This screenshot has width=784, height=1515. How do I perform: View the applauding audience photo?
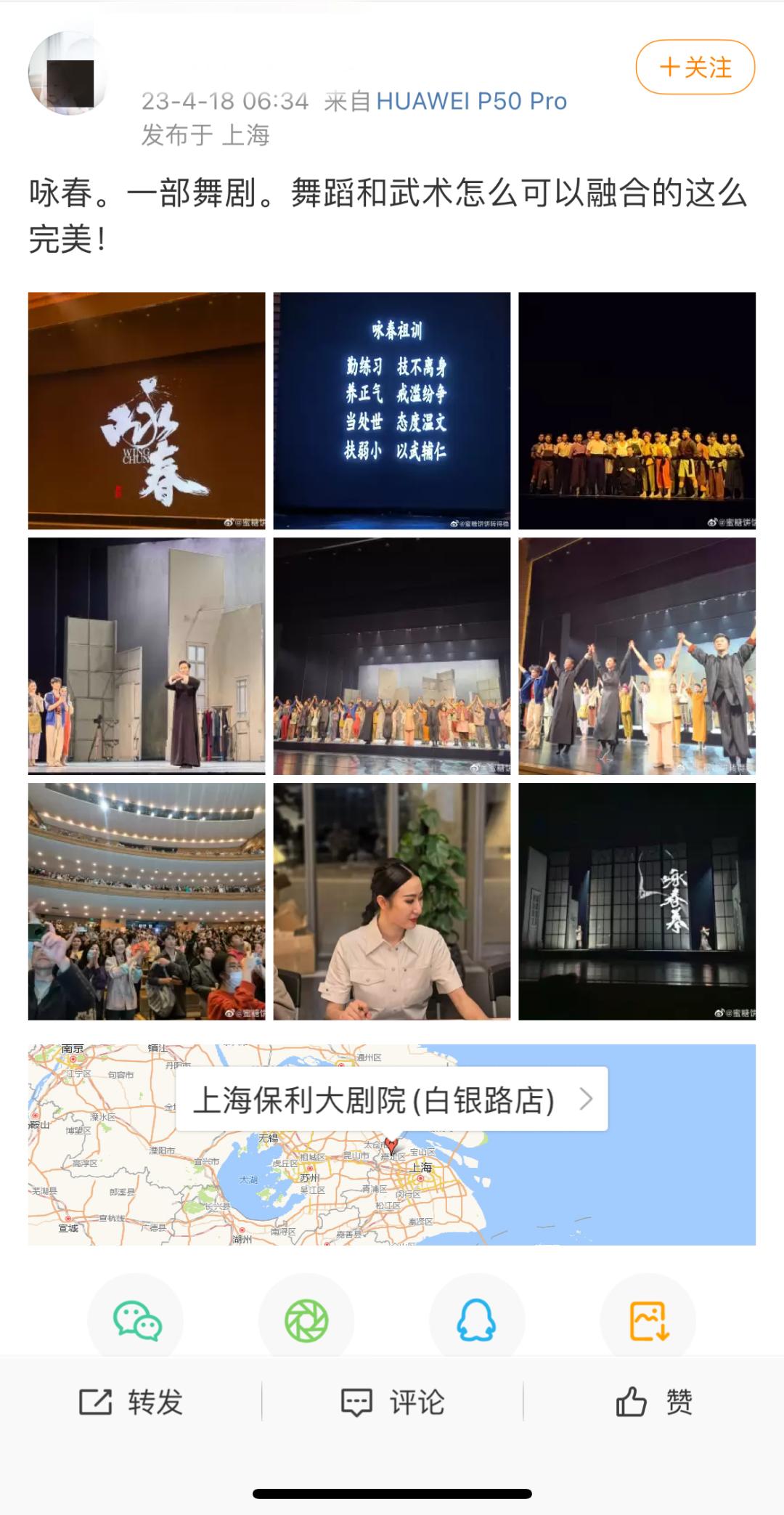point(147,904)
